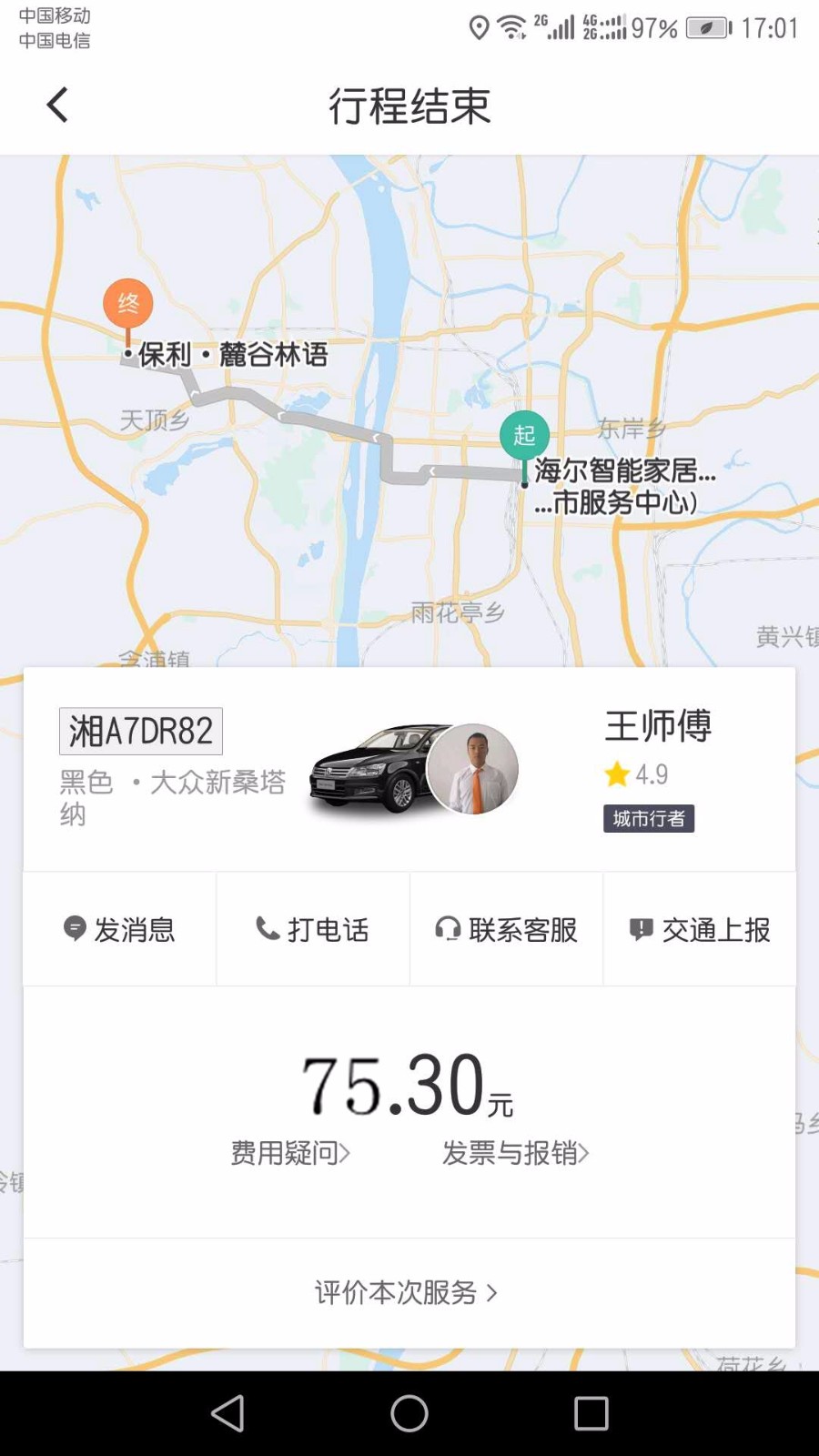The width and height of the screenshot is (819, 1456).
Task: Tap the 交通上报 report icon
Action: [x=642, y=929]
